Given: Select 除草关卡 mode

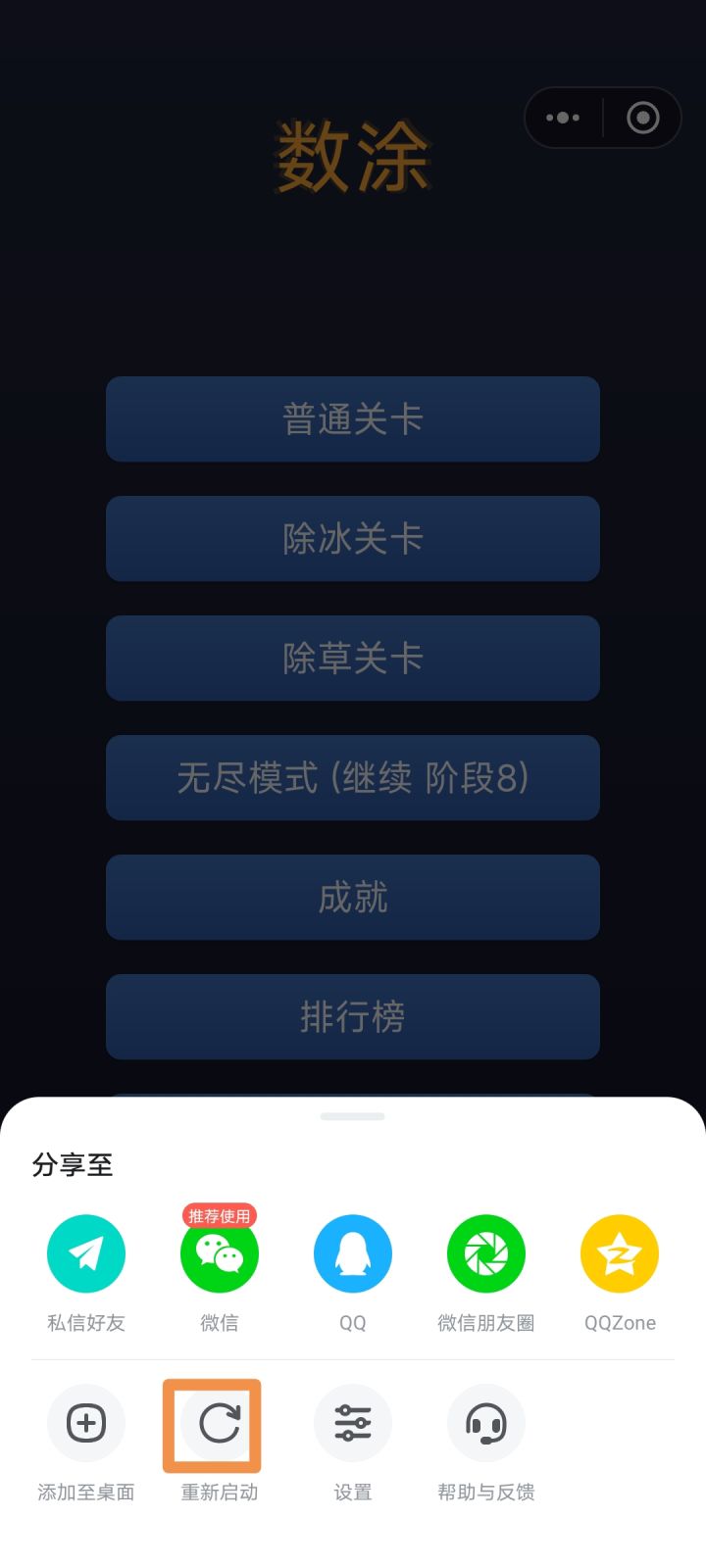Looking at the screenshot, I should tap(352, 659).
